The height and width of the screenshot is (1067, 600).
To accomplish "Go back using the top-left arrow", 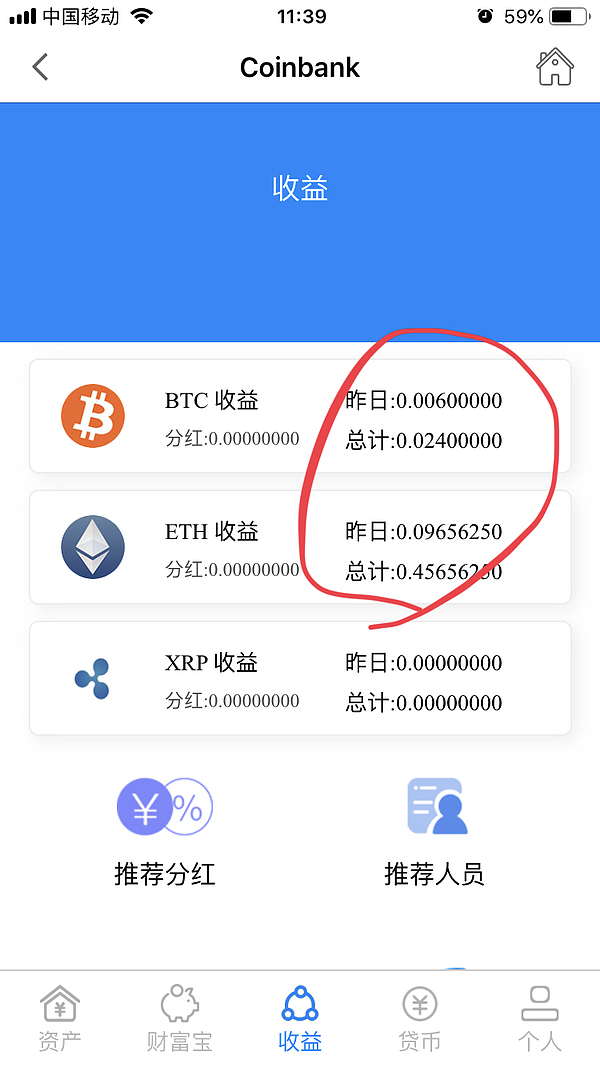I will click(x=40, y=67).
